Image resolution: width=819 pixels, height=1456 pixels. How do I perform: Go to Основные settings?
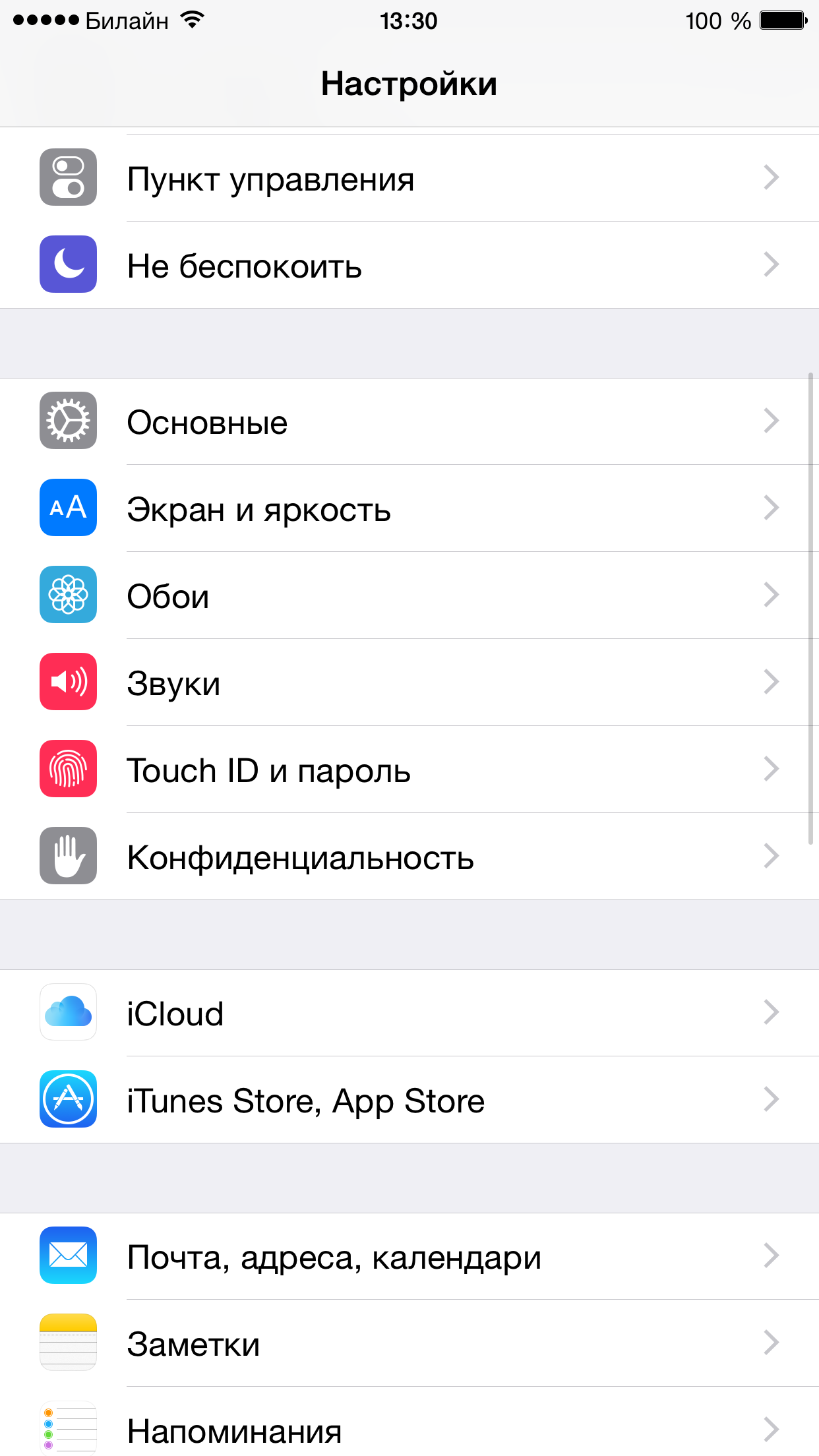409,421
